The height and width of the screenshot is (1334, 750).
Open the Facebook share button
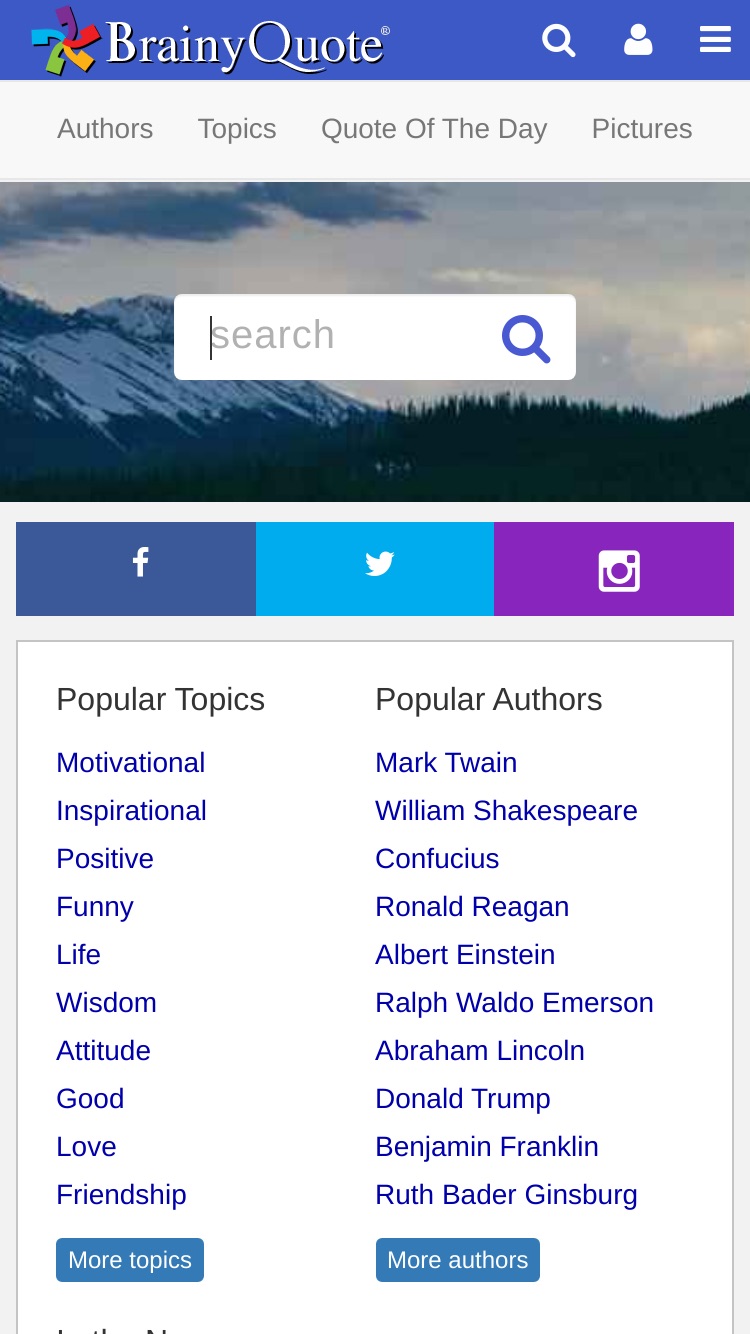click(x=136, y=568)
